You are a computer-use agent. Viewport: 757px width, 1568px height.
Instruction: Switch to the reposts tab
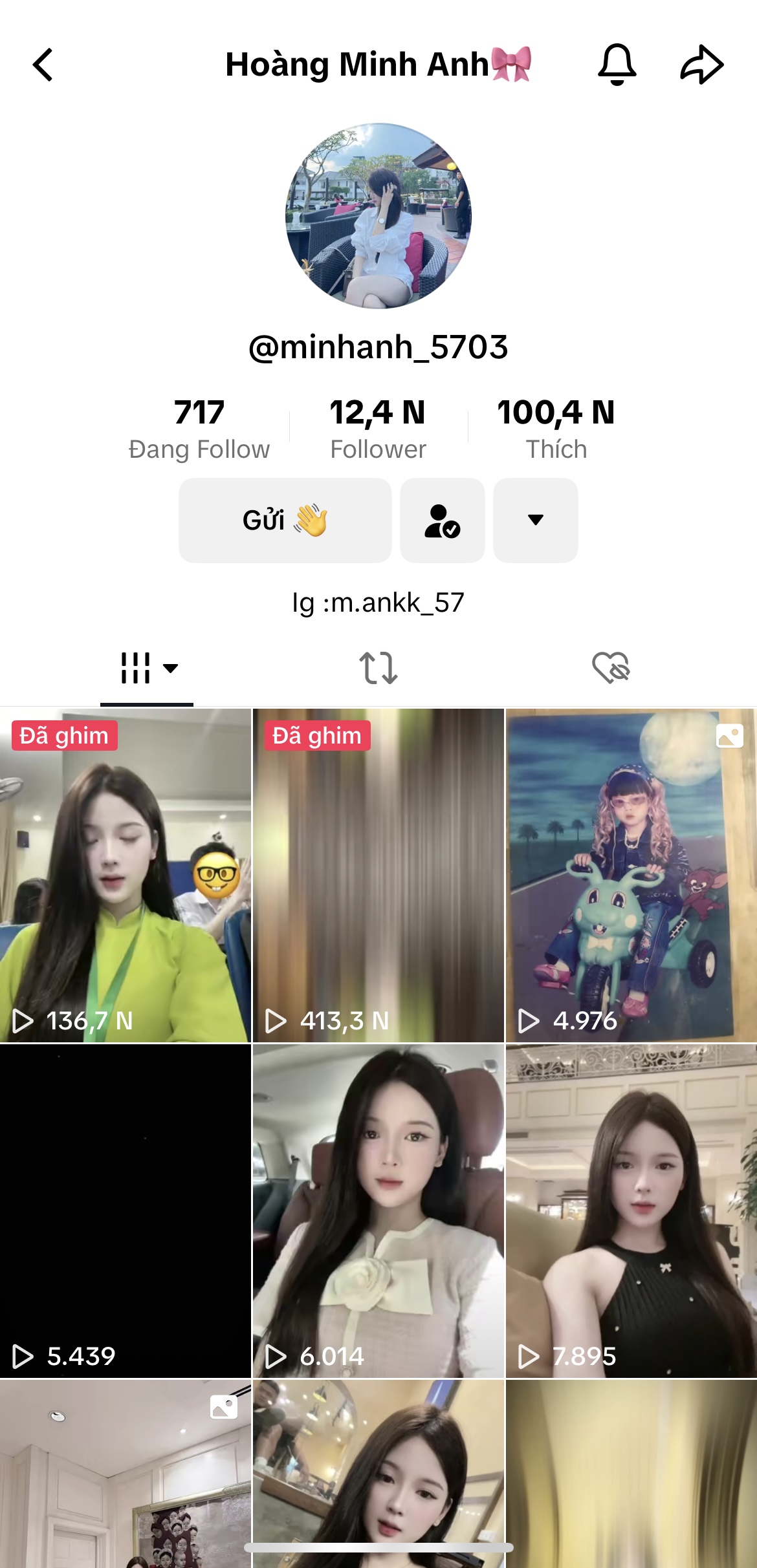(x=378, y=668)
